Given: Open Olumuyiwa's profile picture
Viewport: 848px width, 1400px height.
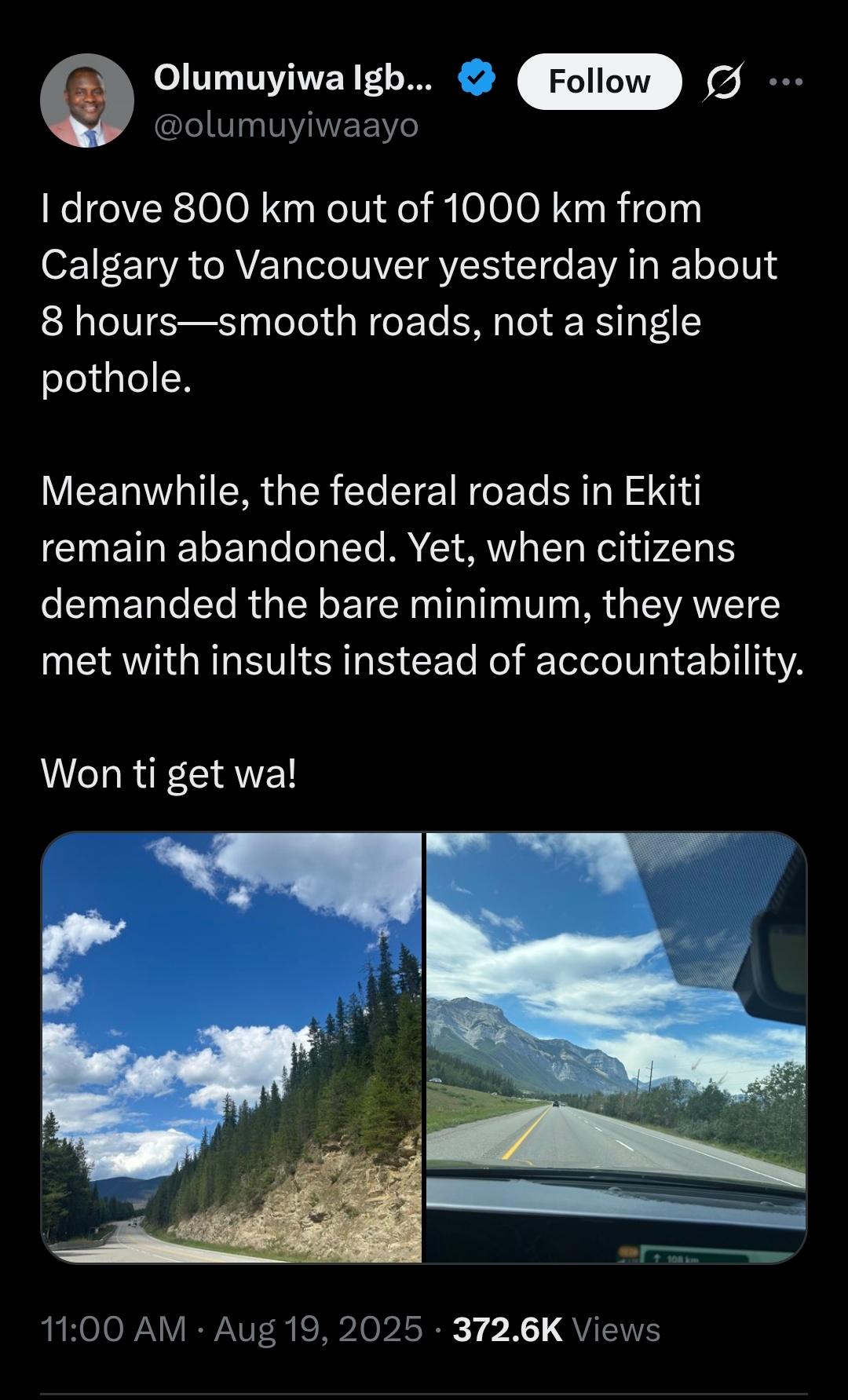Looking at the screenshot, I should point(87,101).
